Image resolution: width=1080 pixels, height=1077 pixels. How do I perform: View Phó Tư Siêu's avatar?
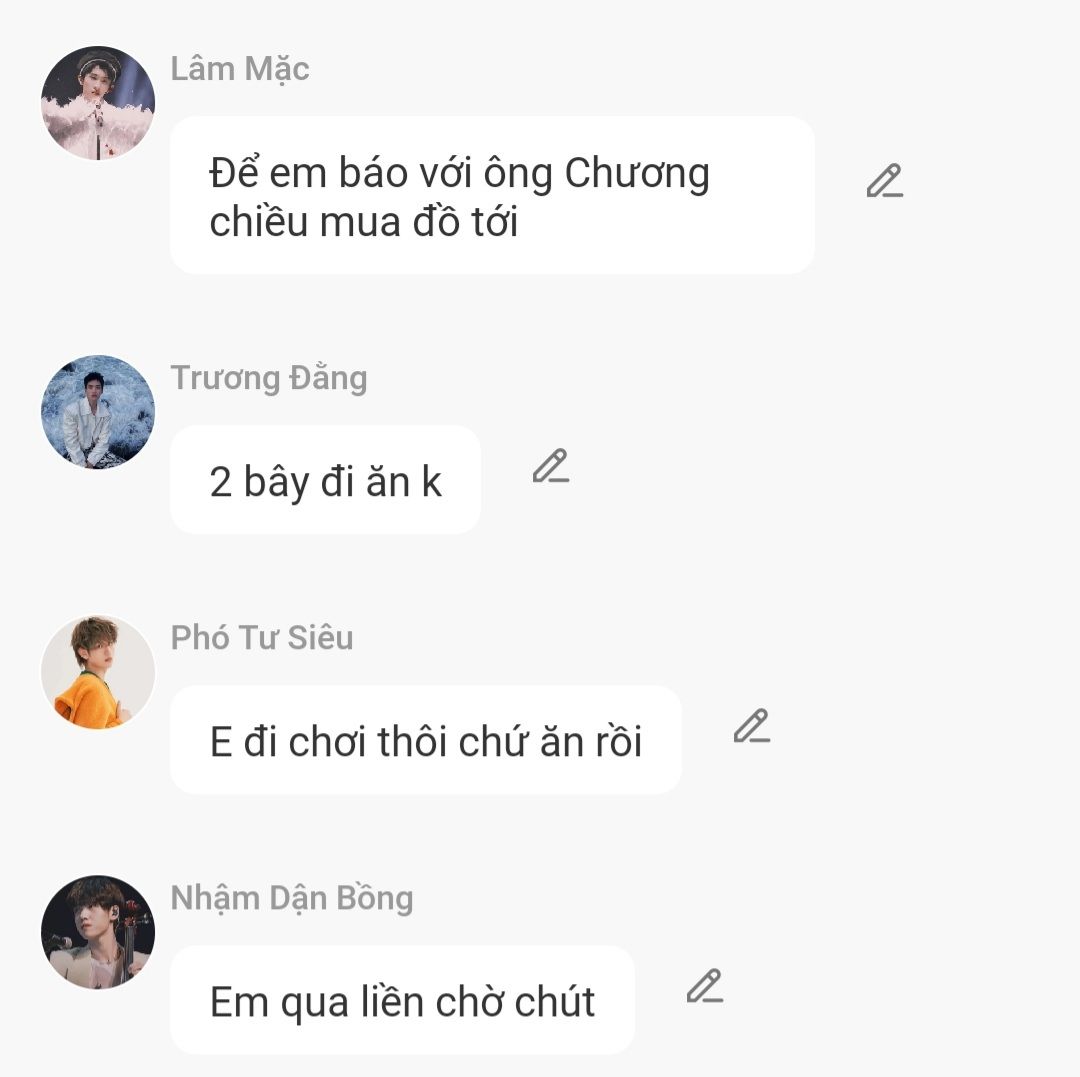click(98, 672)
